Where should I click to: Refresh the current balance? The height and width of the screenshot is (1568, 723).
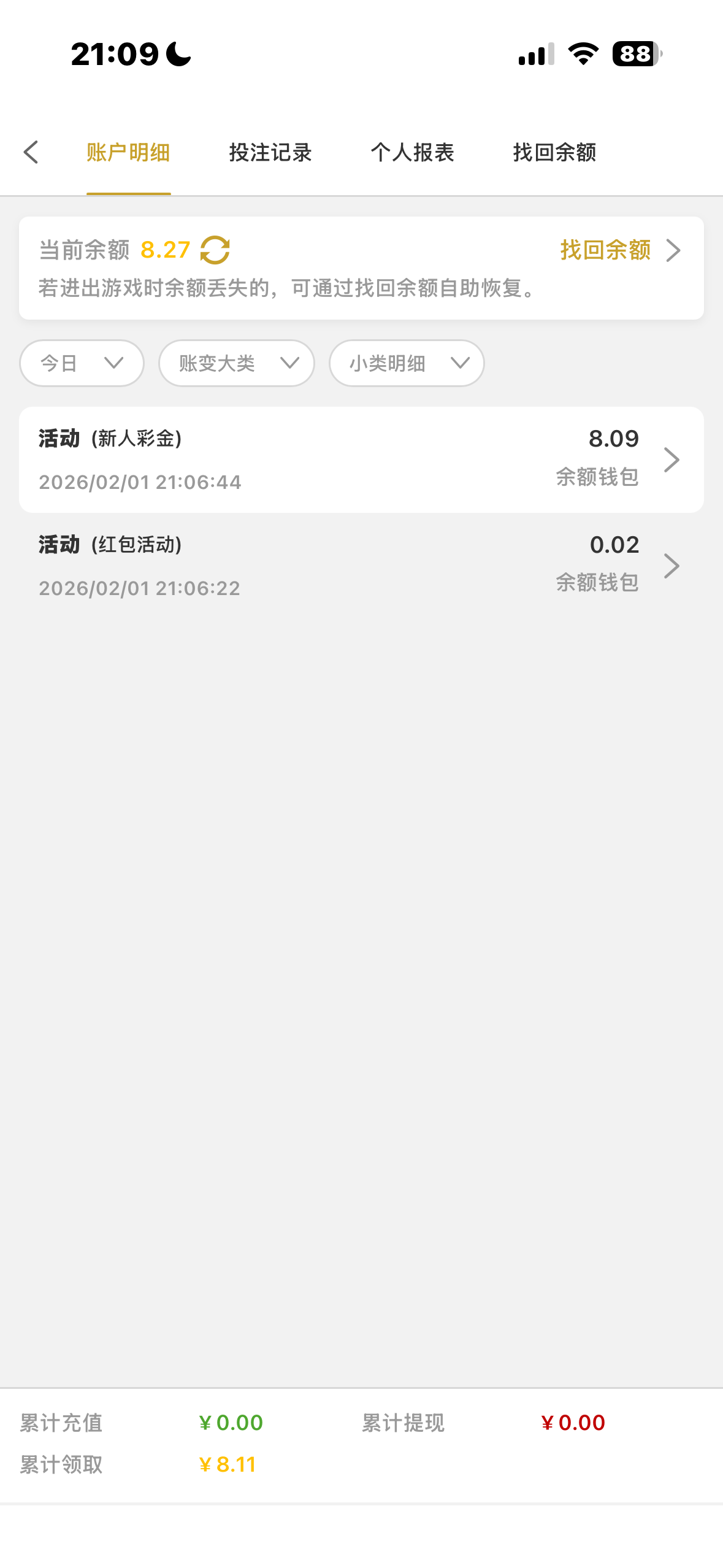(x=215, y=250)
